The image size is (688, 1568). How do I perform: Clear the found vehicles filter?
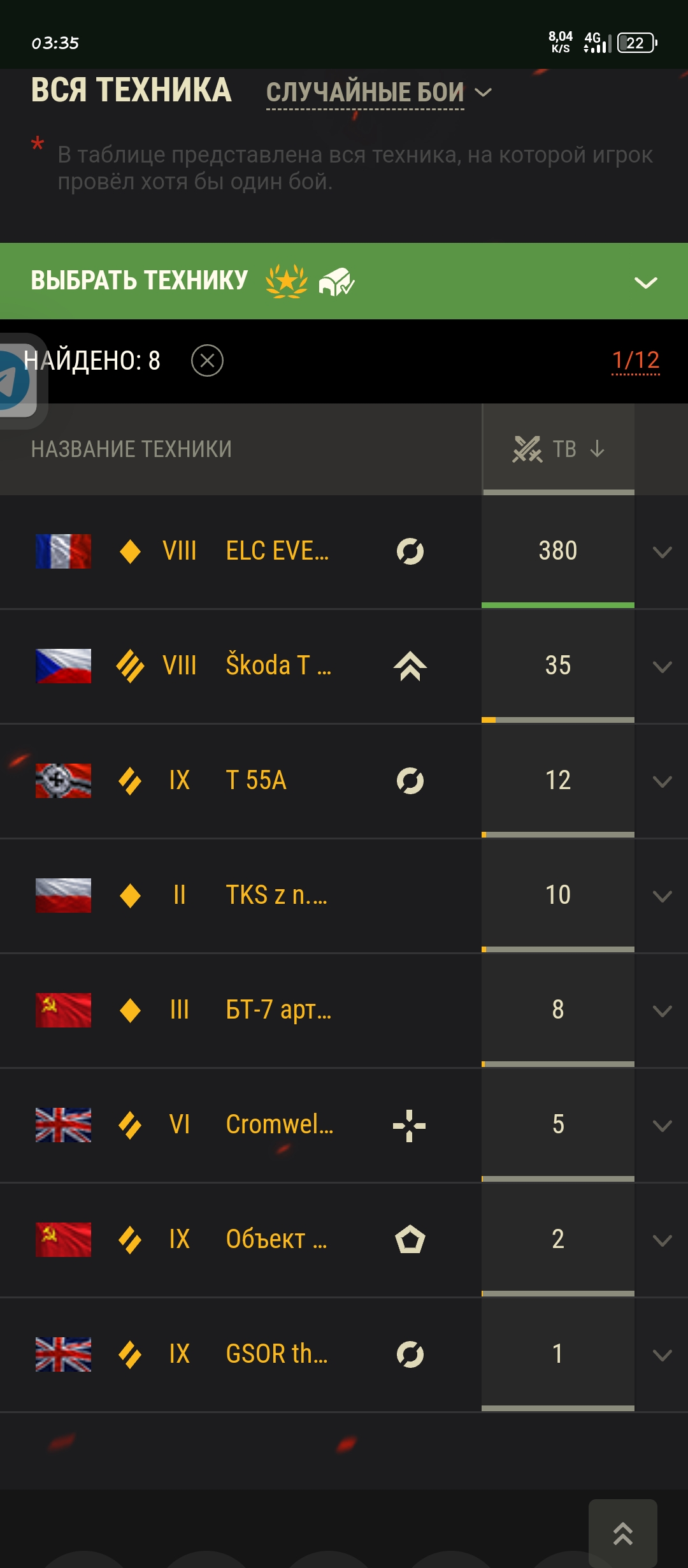(x=207, y=361)
